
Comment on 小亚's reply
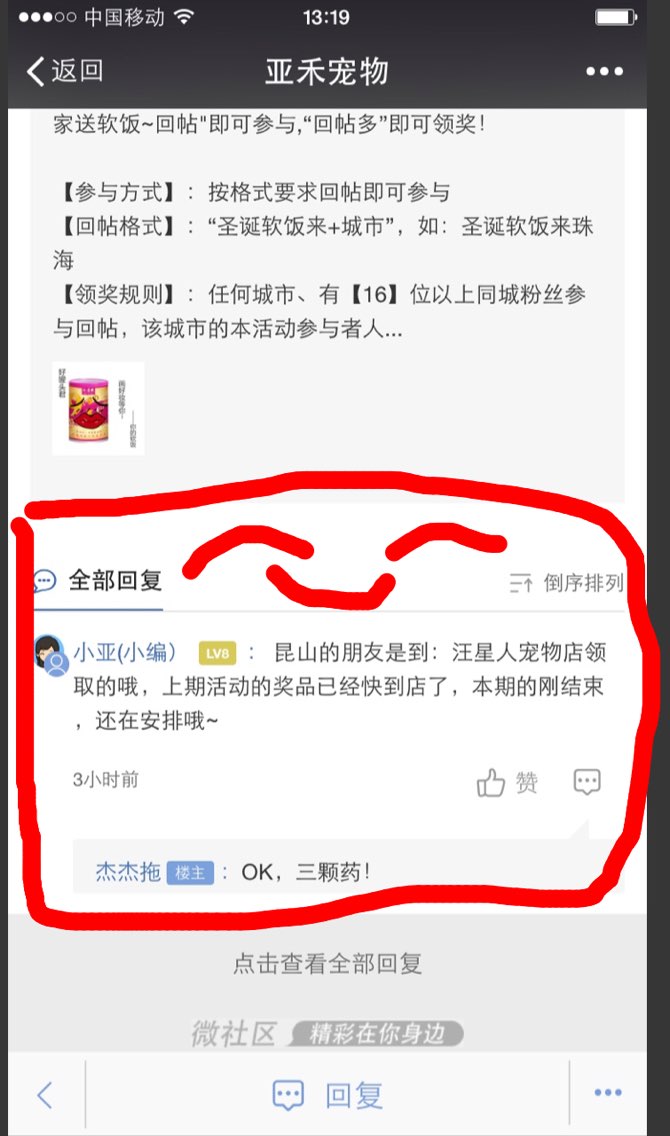(587, 782)
